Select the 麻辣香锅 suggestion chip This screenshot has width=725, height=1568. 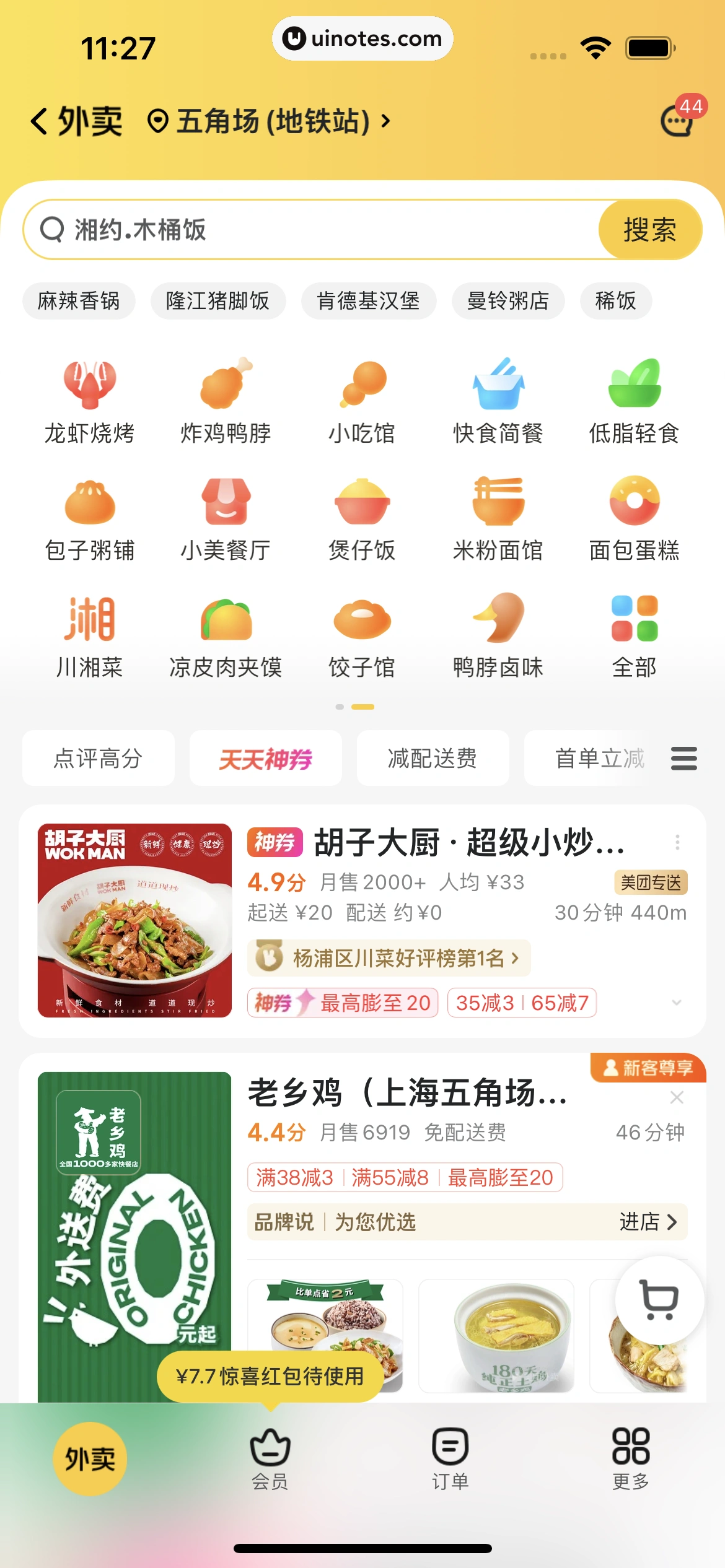pos(79,301)
